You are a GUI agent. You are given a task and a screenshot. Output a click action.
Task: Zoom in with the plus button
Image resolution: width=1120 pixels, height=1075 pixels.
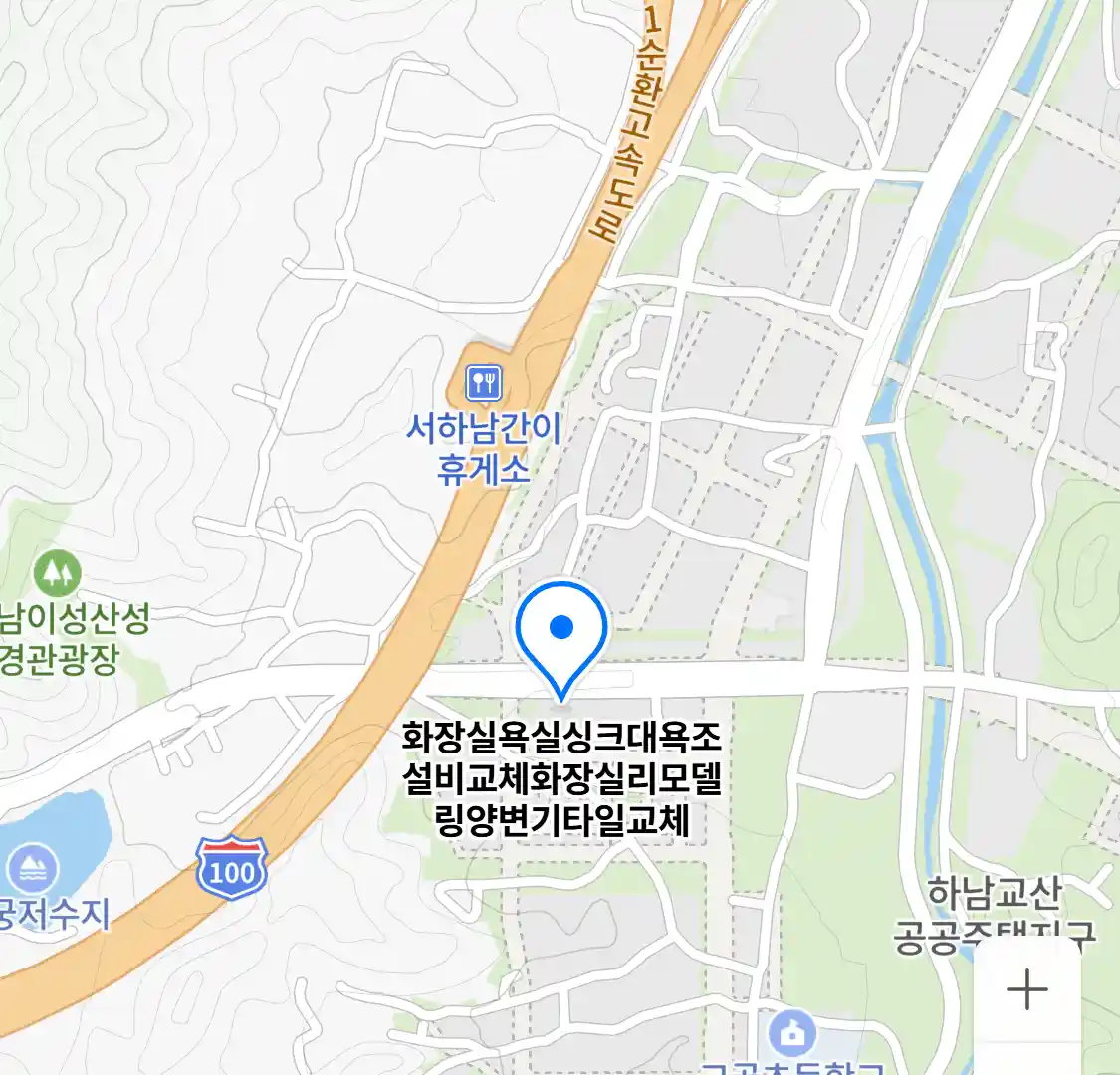point(1026,990)
